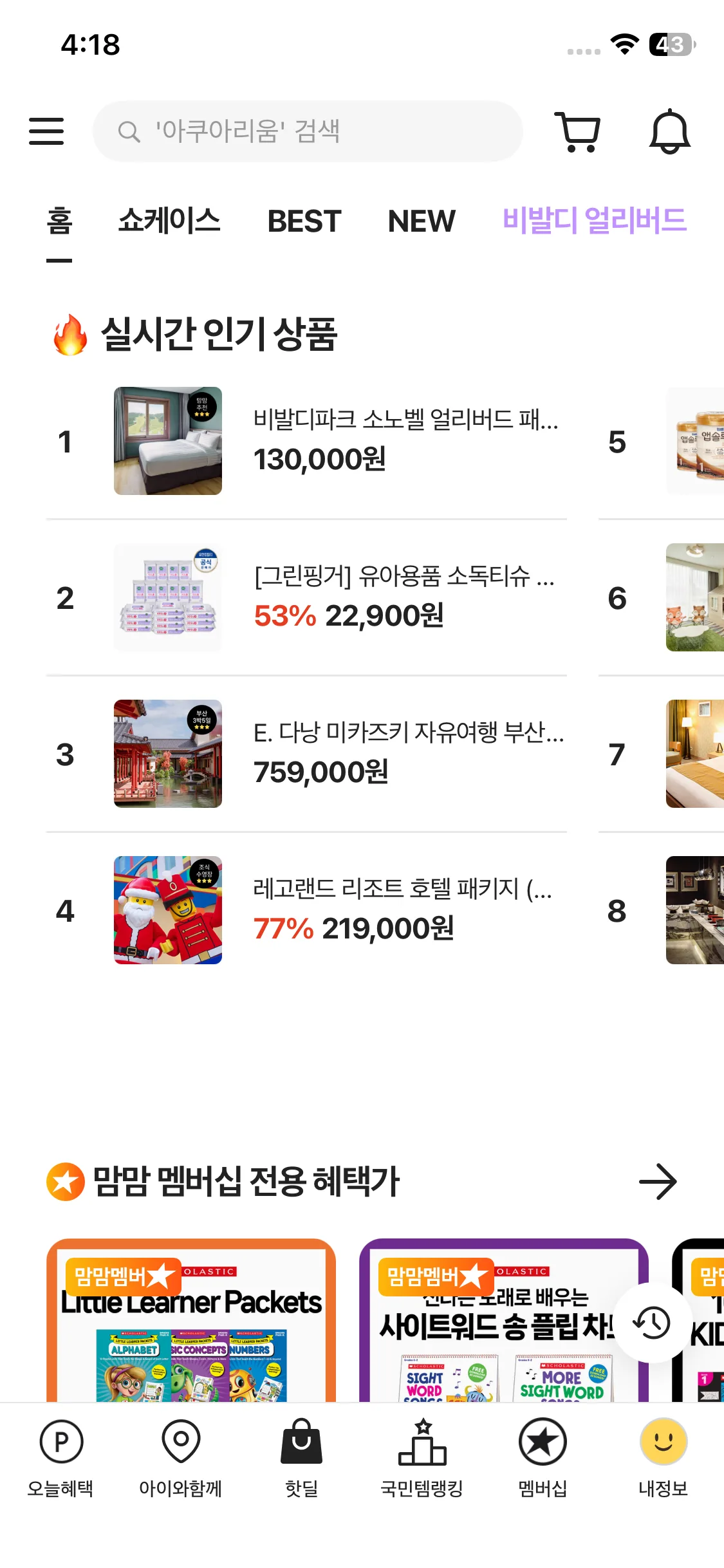Open the 비발디 얼리버드 tab
Image resolution: width=724 pixels, height=1568 pixels.
click(x=594, y=221)
